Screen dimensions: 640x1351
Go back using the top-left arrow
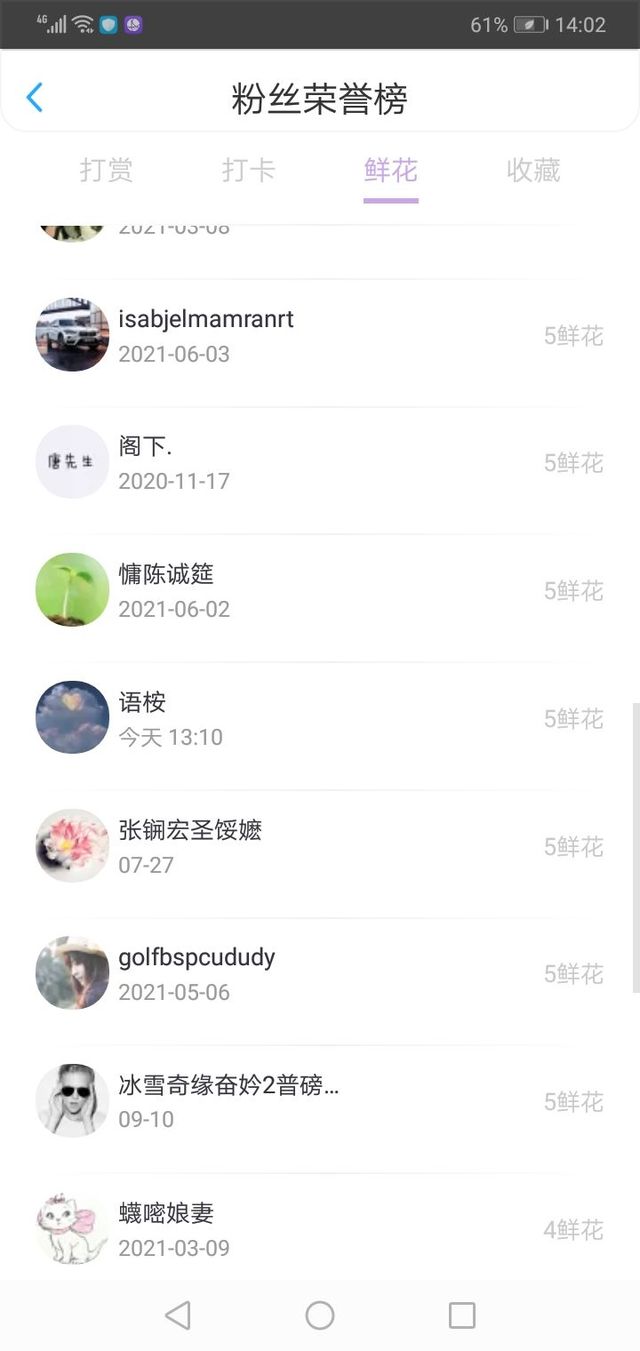pyautogui.click(x=35, y=98)
